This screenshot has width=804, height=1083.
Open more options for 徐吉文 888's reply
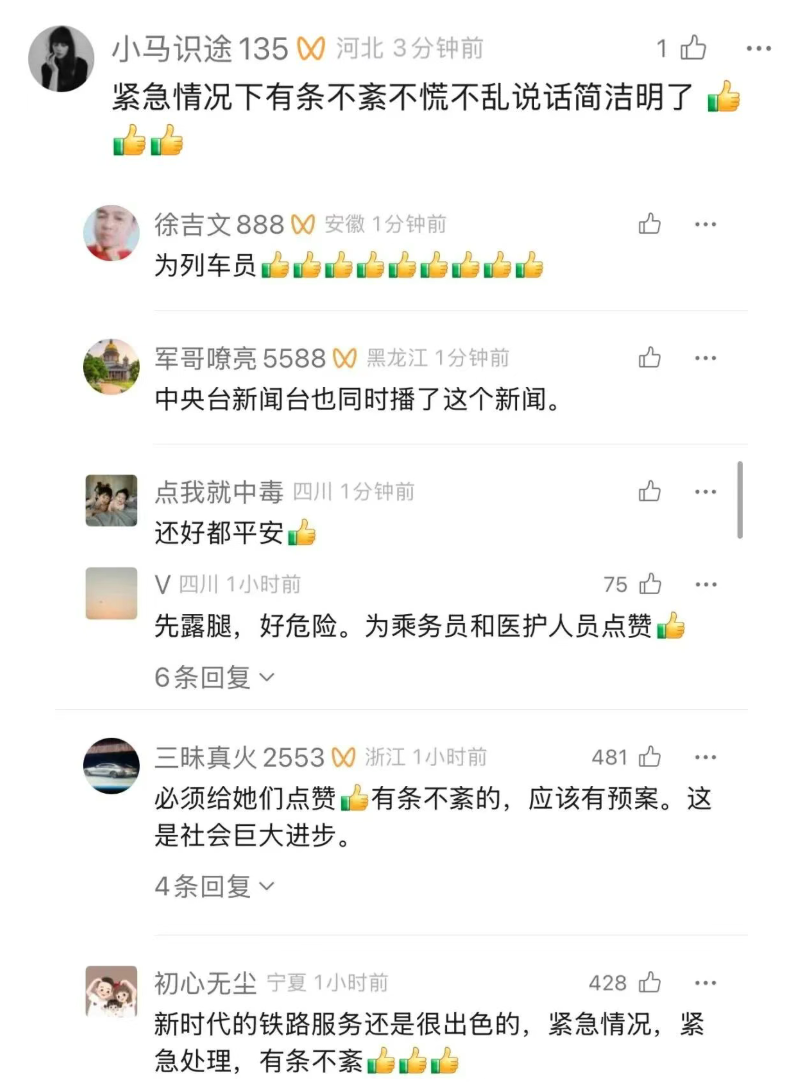[706, 224]
